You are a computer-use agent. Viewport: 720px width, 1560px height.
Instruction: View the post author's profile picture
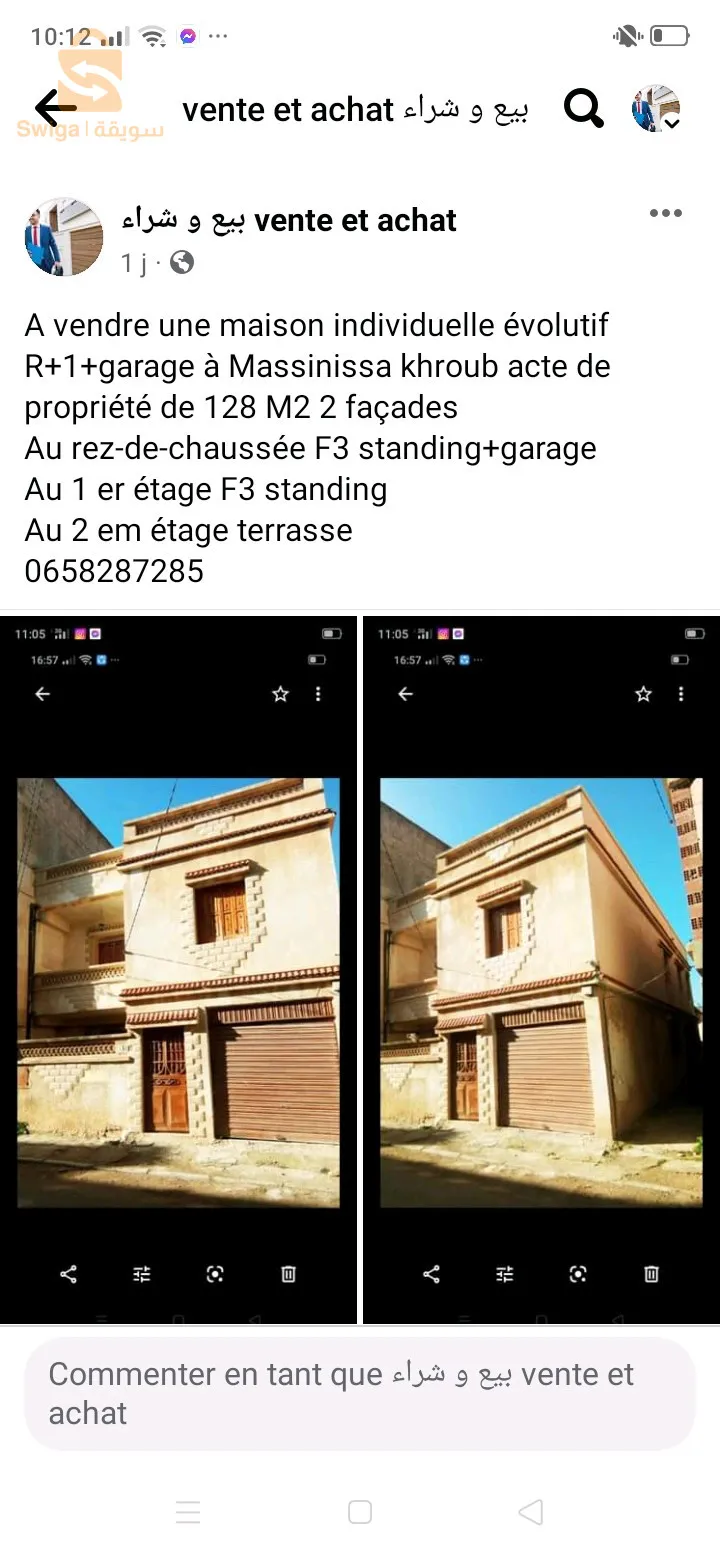[x=64, y=237]
